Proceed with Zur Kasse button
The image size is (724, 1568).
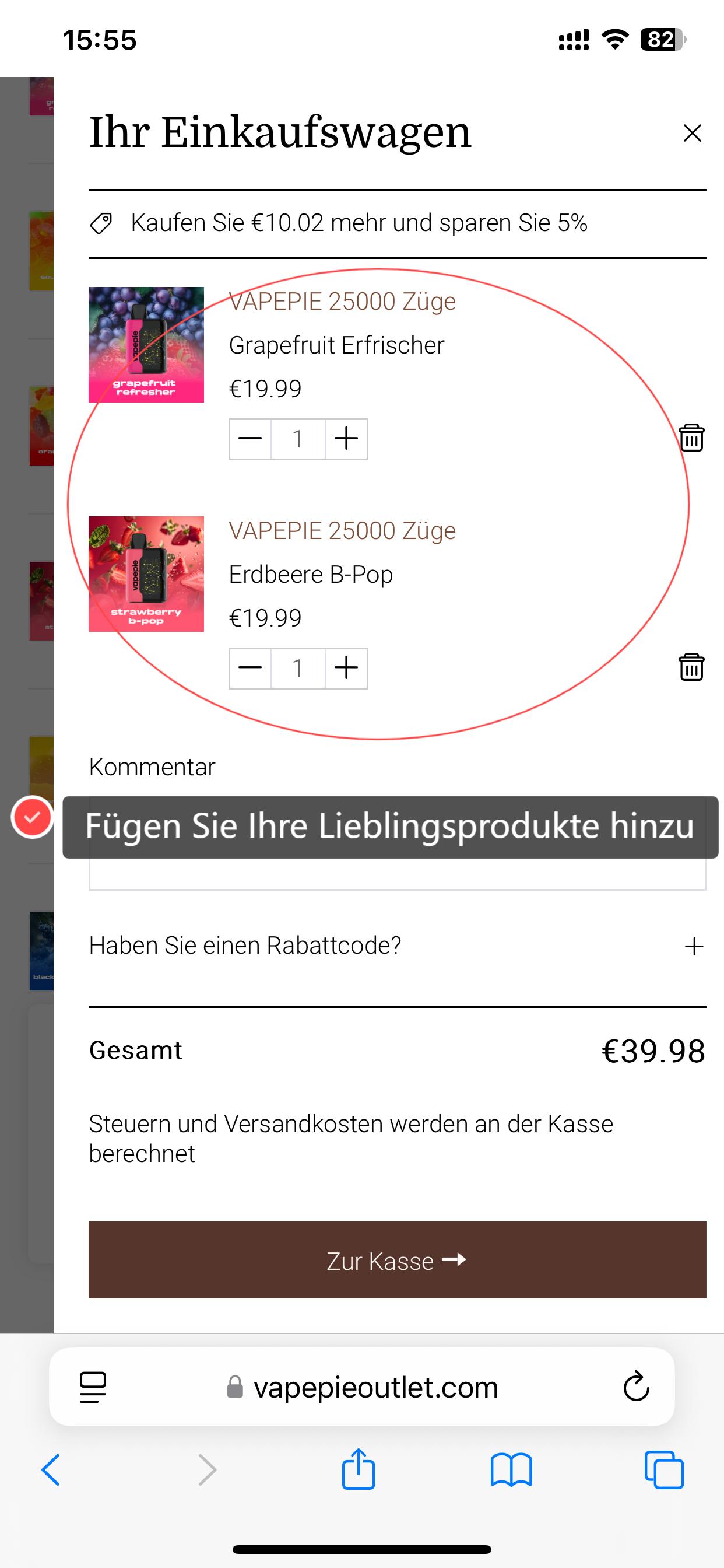(396, 1260)
